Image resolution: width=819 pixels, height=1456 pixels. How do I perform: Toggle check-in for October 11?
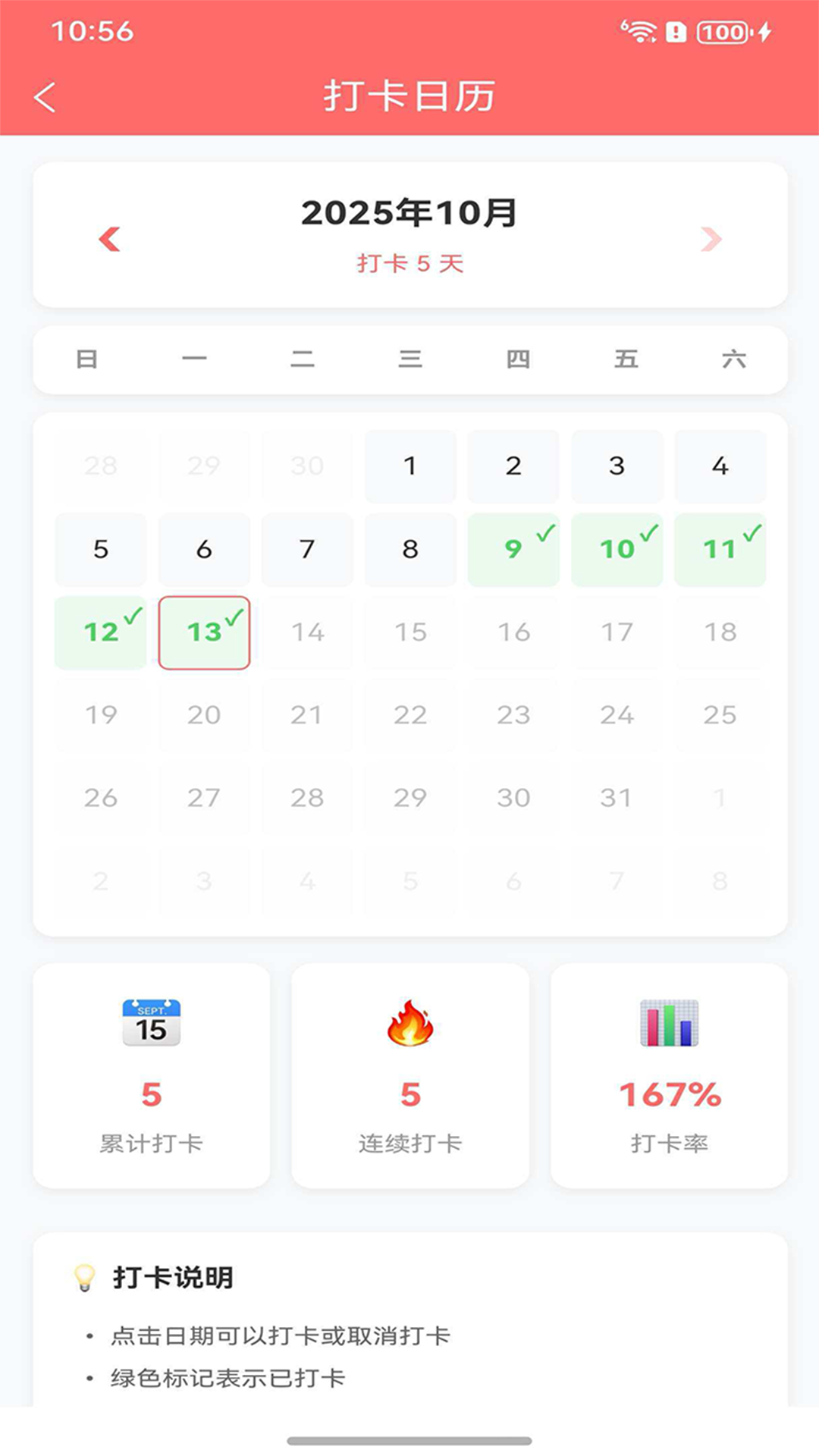(x=720, y=549)
